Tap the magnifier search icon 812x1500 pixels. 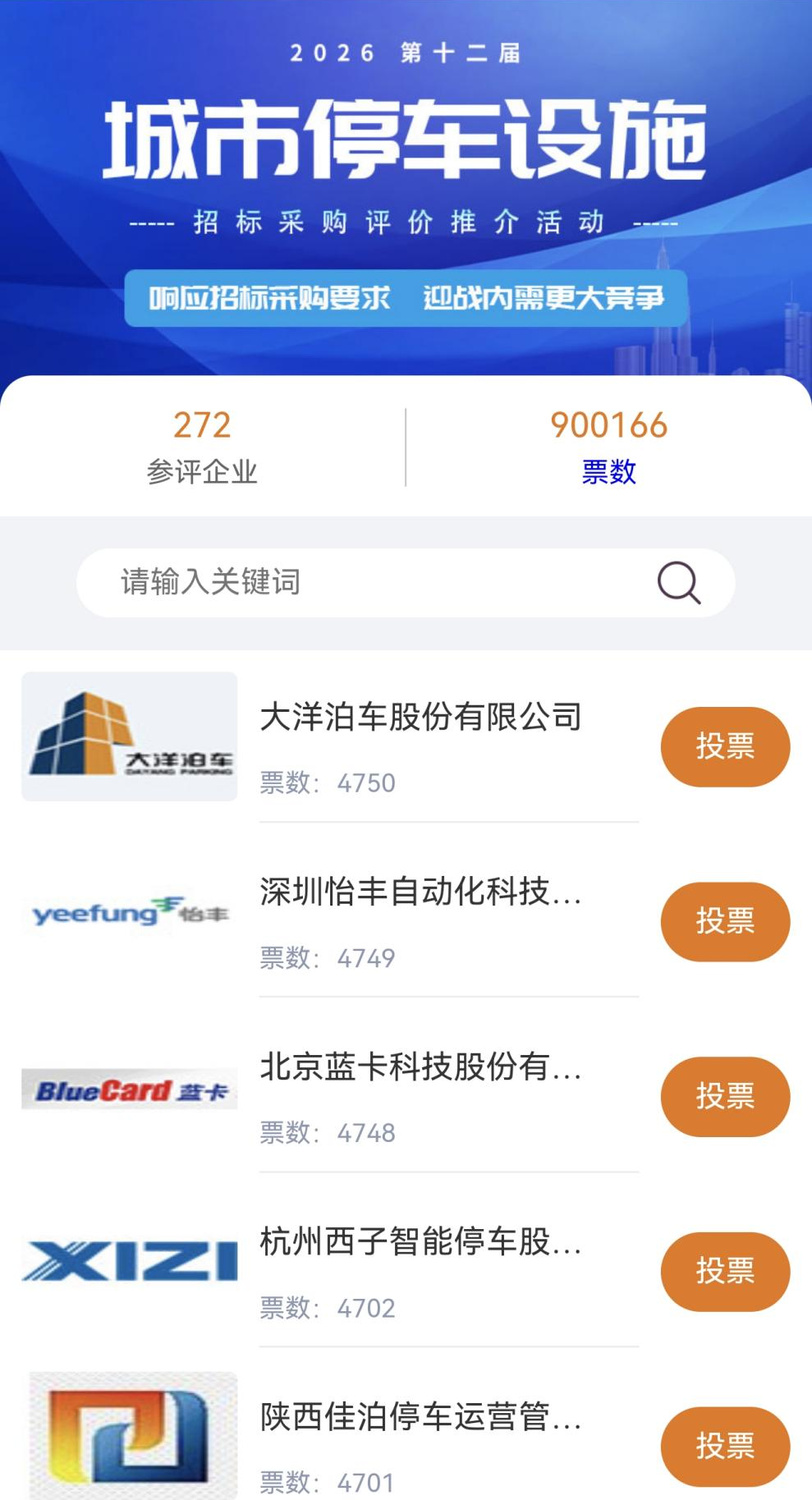pyautogui.click(x=678, y=583)
